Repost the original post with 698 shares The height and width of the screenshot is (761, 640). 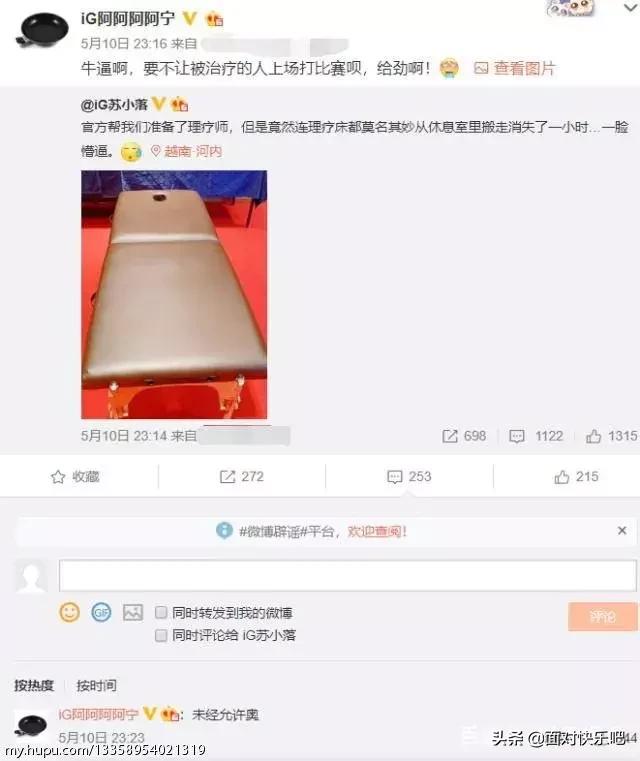point(464,436)
